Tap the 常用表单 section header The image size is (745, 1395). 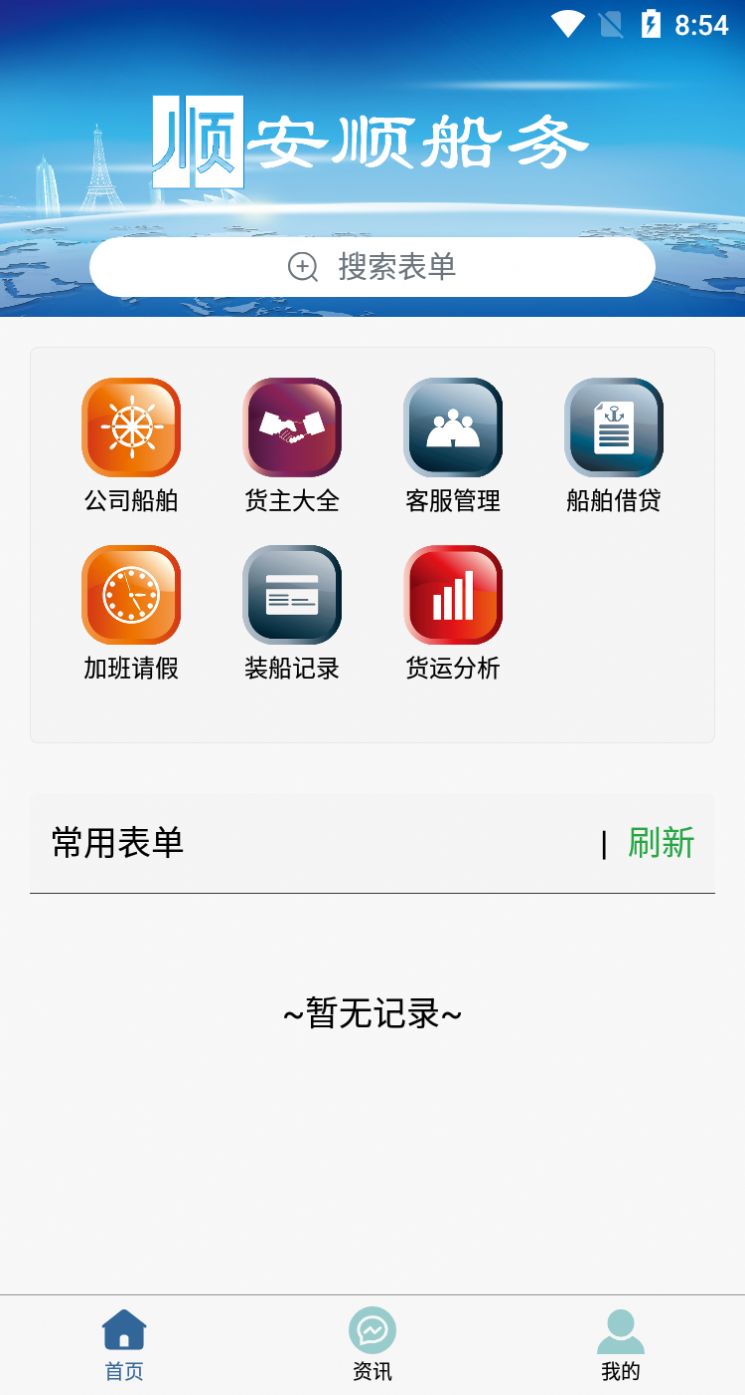pyautogui.click(x=117, y=844)
